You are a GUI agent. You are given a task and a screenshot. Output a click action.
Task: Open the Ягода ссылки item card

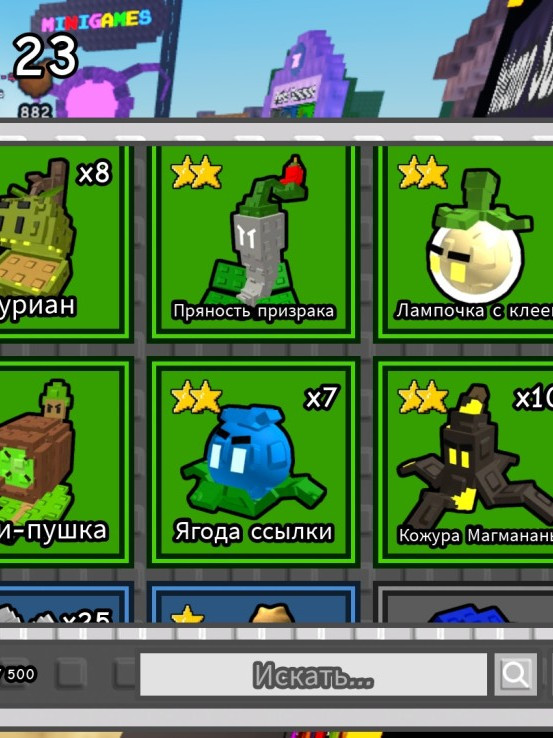point(254,462)
